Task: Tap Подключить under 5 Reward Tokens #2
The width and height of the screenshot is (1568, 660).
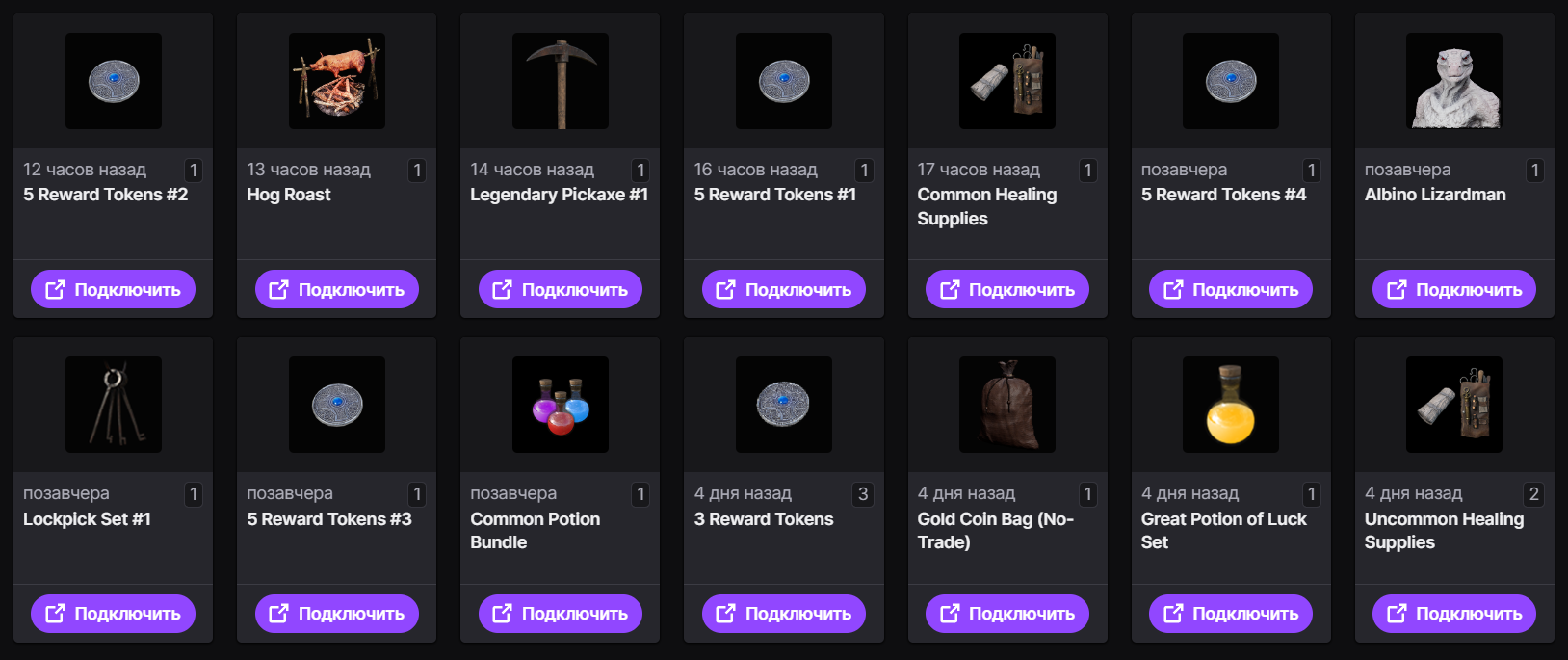Action: (x=113, y=289)
